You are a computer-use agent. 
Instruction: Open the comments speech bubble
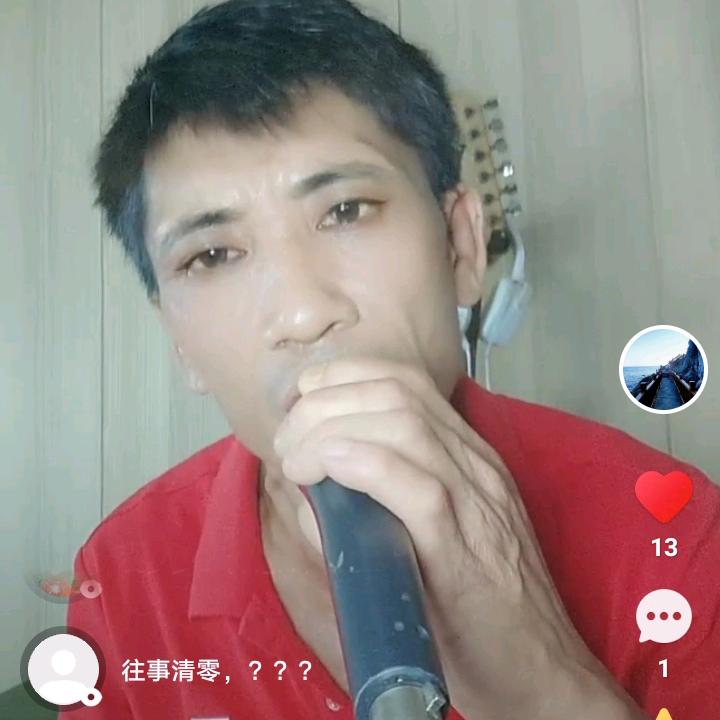pyautogui.click(x=664, y=616)
